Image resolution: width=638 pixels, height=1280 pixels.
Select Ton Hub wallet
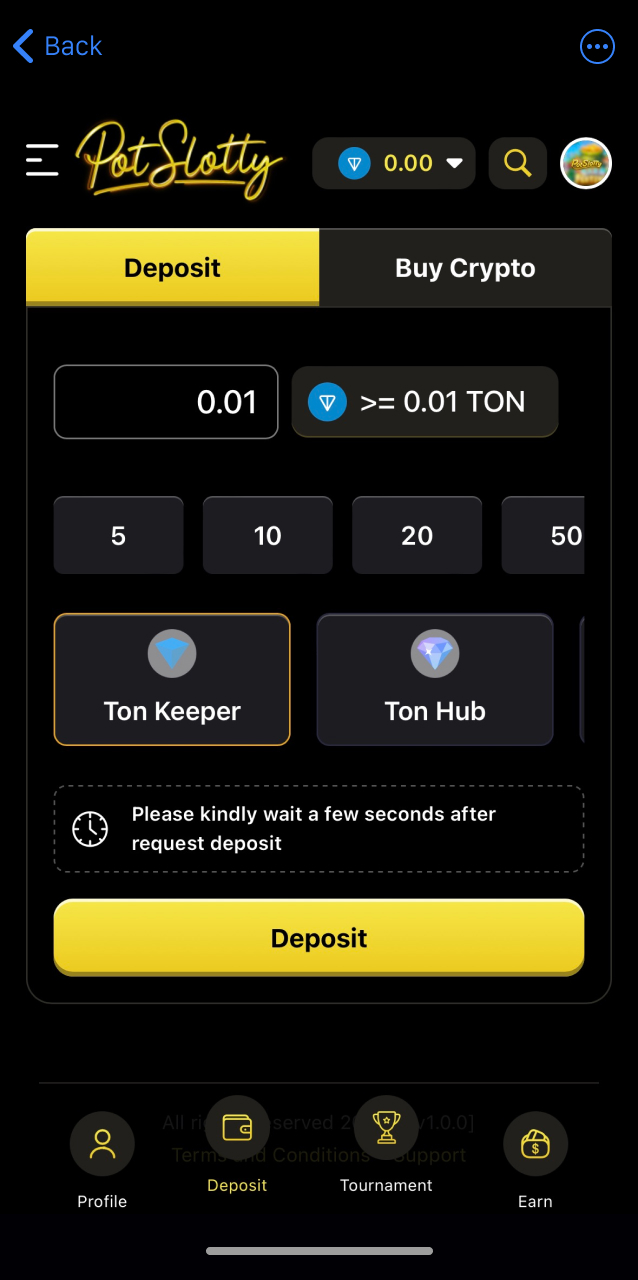click(435, 679)
